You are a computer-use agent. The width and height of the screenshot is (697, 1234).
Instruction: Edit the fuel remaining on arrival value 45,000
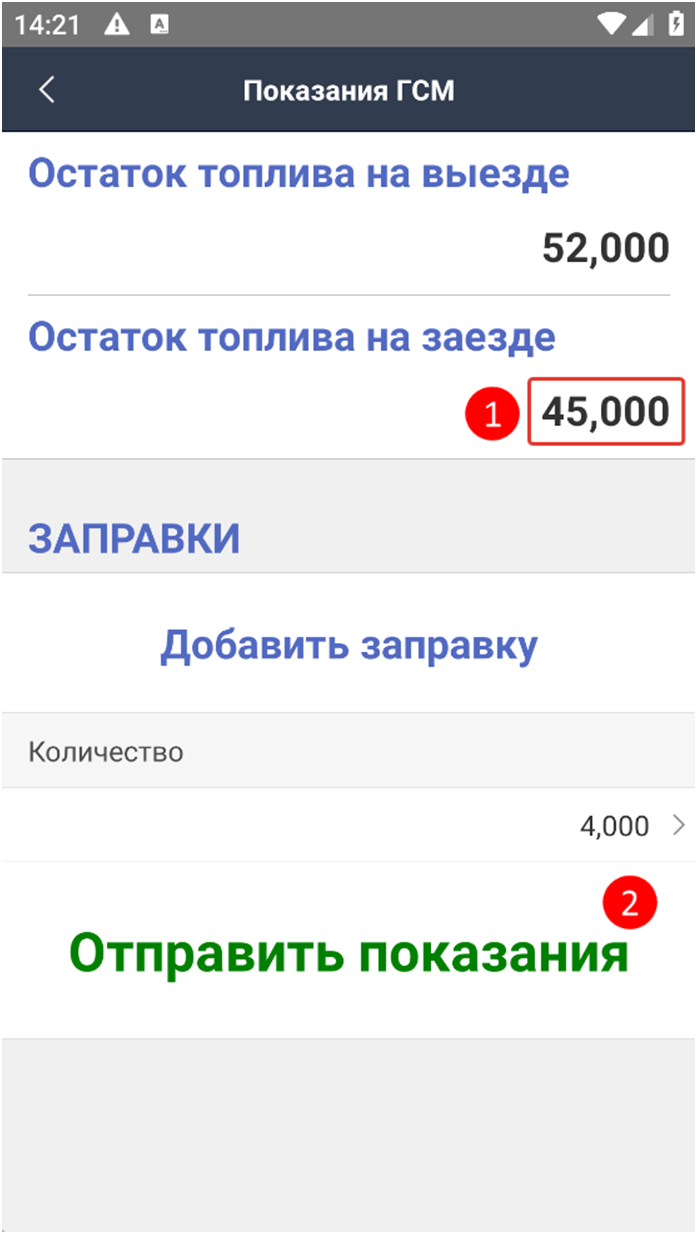(x=606, y=411)
